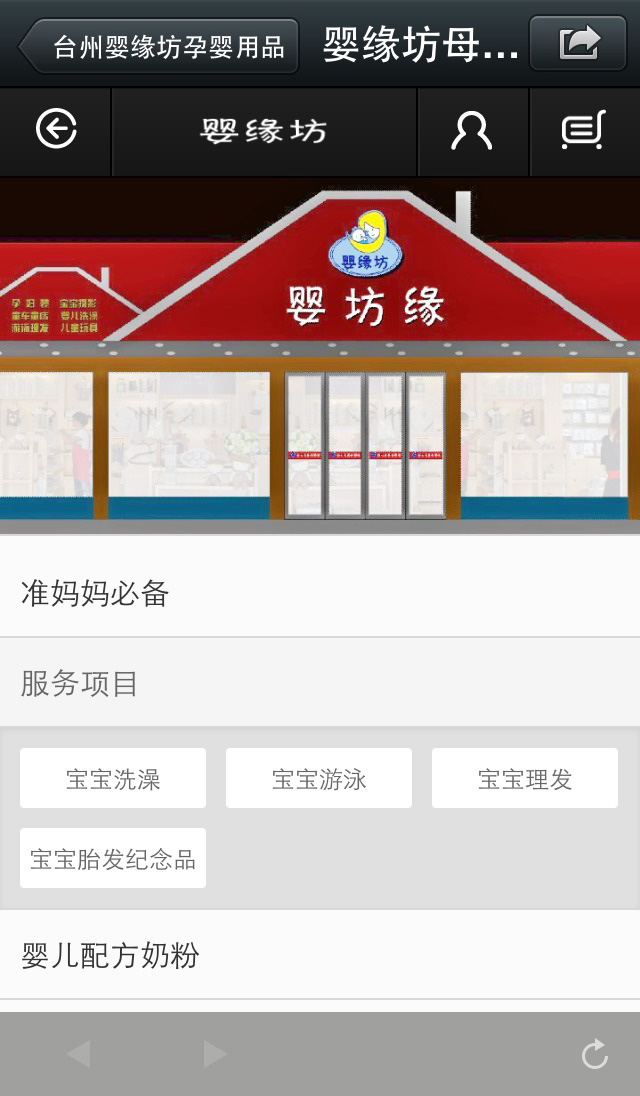Go back to 台州婴缘坊孕婴用品
The width and height of the screenshot is (640, 1096).
pos(159,46)
